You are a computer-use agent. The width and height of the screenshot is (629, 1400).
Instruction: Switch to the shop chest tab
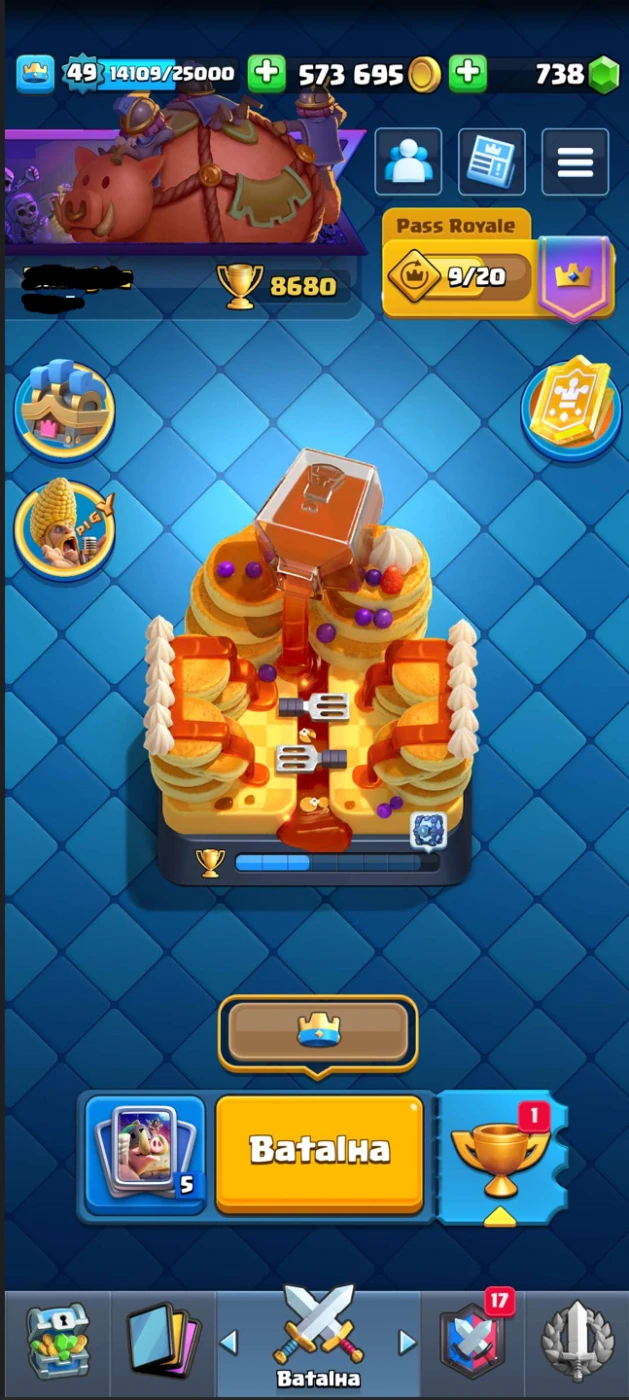pyautogui.click(x=56, y=1342)
